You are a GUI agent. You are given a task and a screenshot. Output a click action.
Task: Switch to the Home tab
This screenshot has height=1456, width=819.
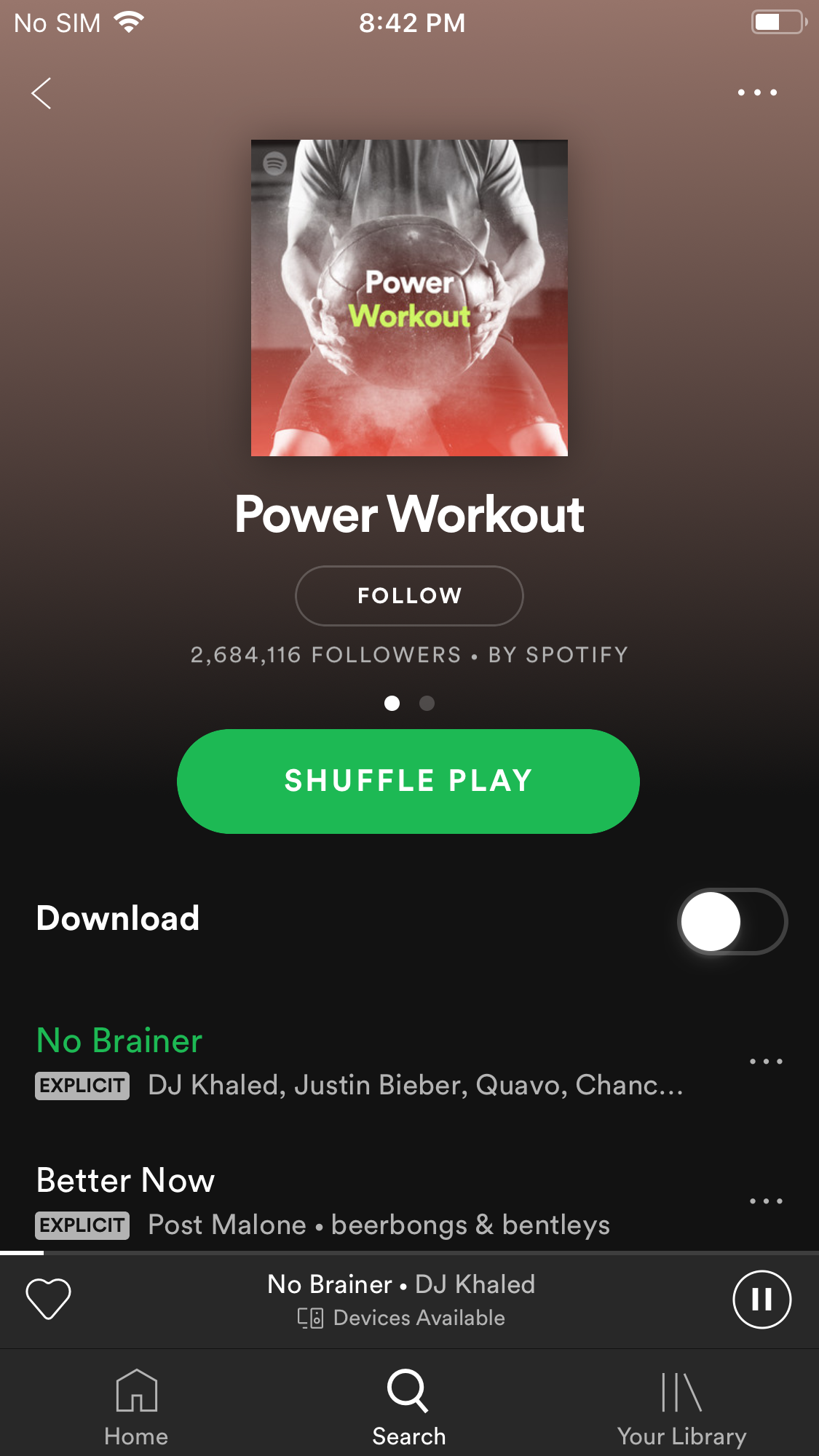click(136, 1406)
